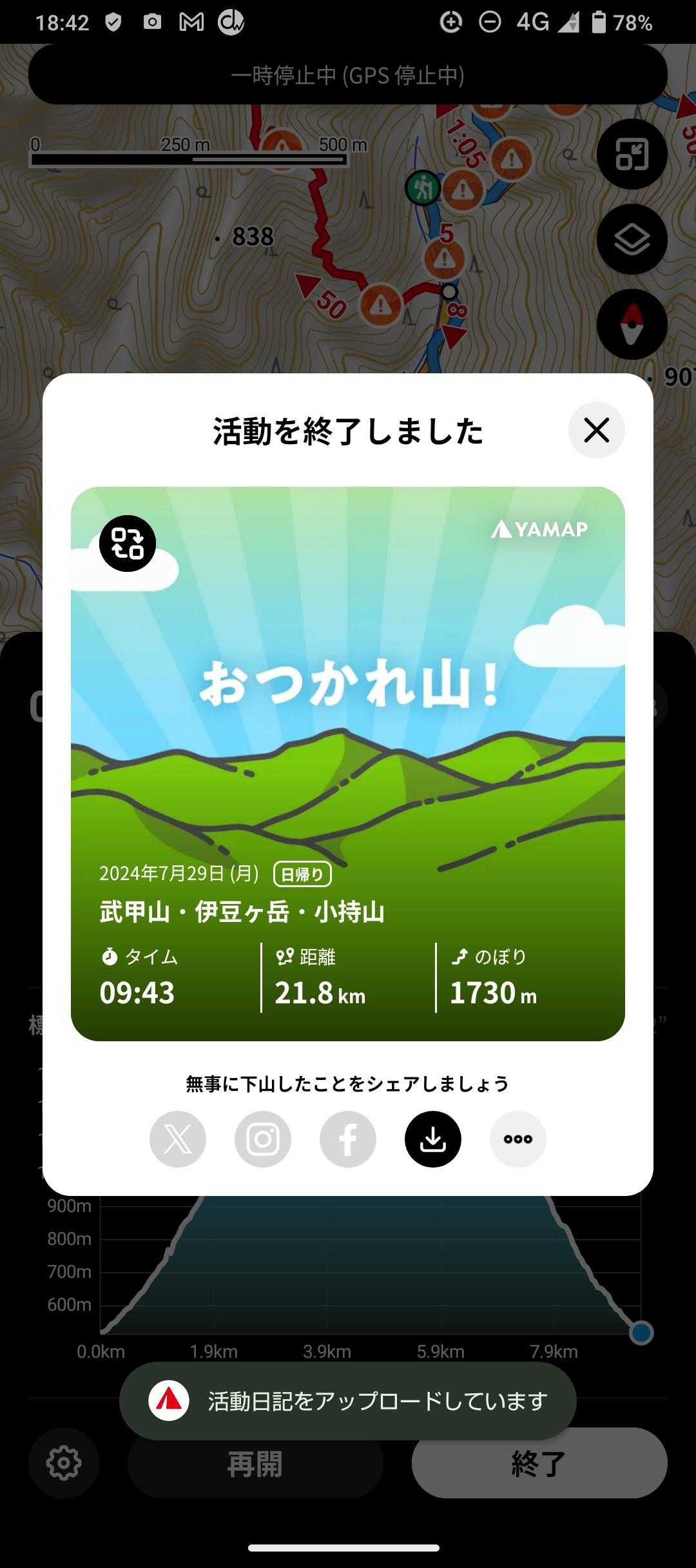Tap the 終了 button
Viewport: 696px width, 1568px height.
(539, 1464)
